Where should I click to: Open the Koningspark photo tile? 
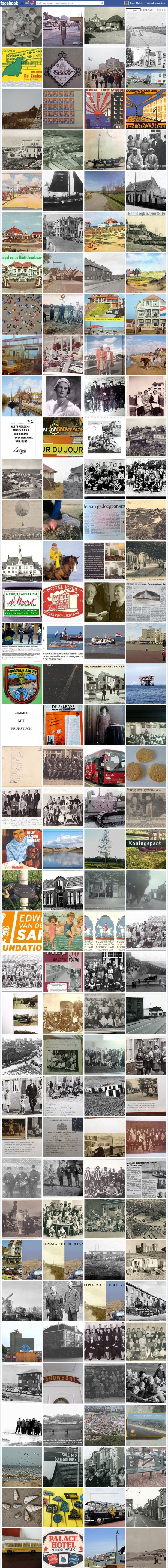pyautogui.click(x=146, y=849)
